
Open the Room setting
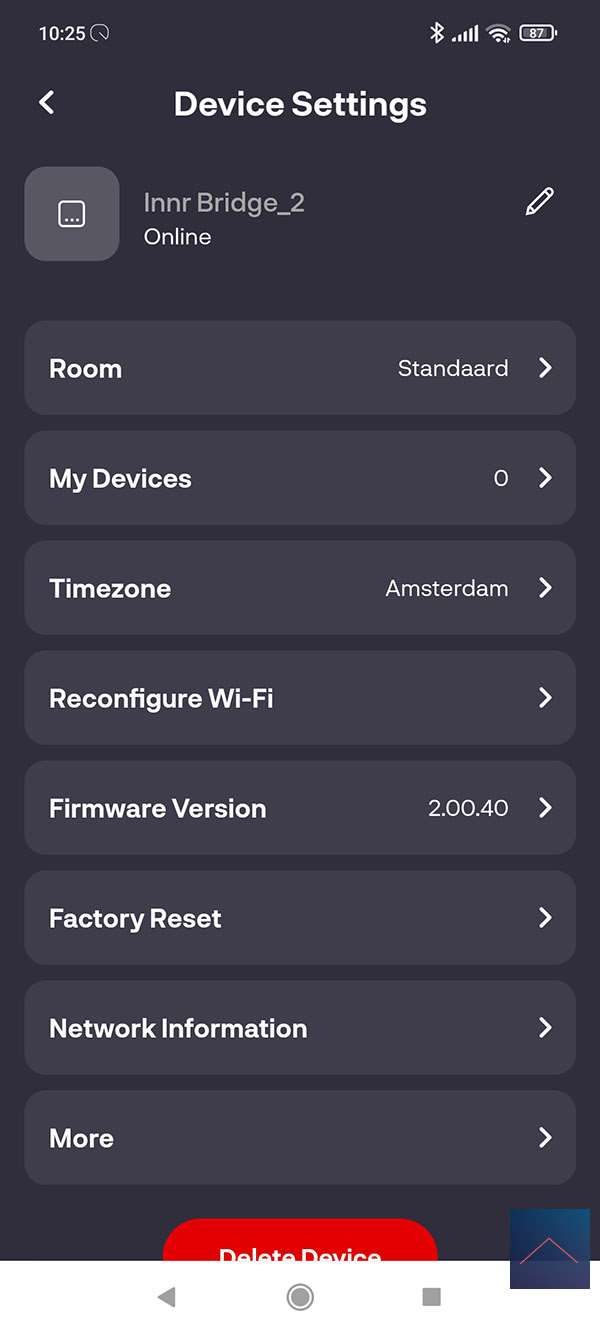coord(300,368)
